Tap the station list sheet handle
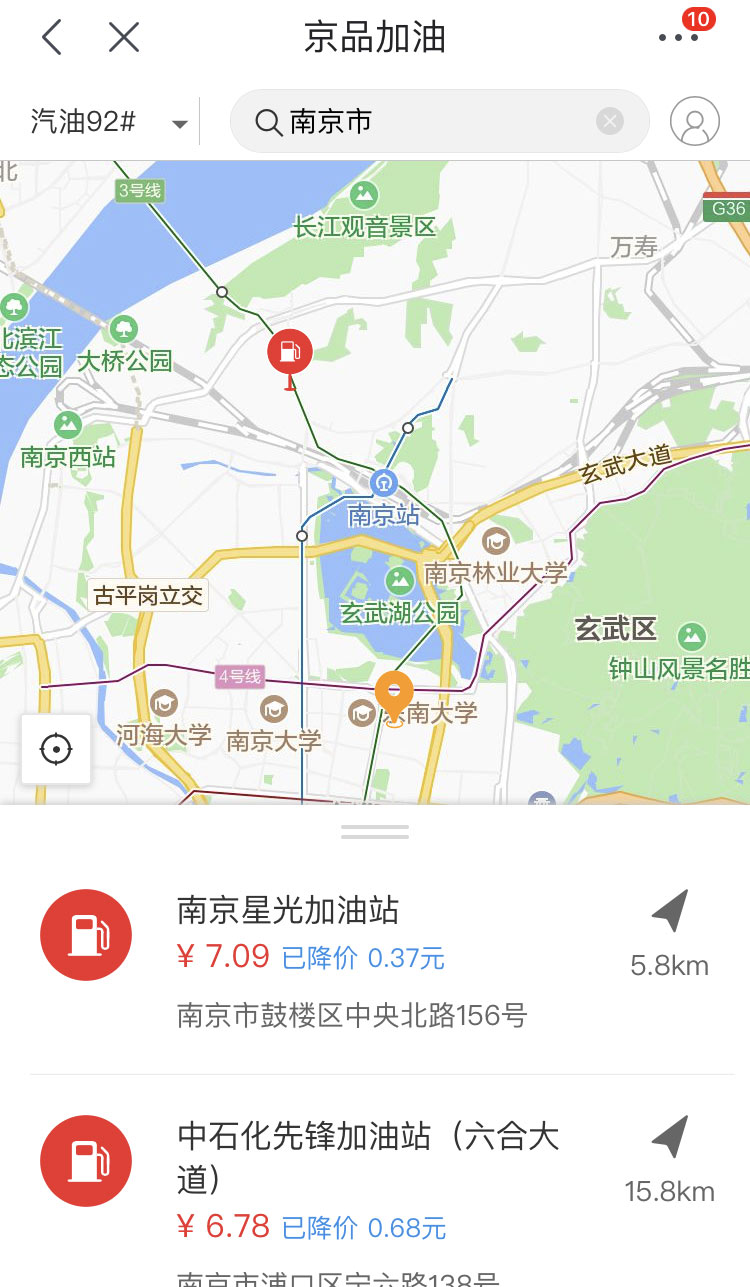750x1287 pixels. 375,832
